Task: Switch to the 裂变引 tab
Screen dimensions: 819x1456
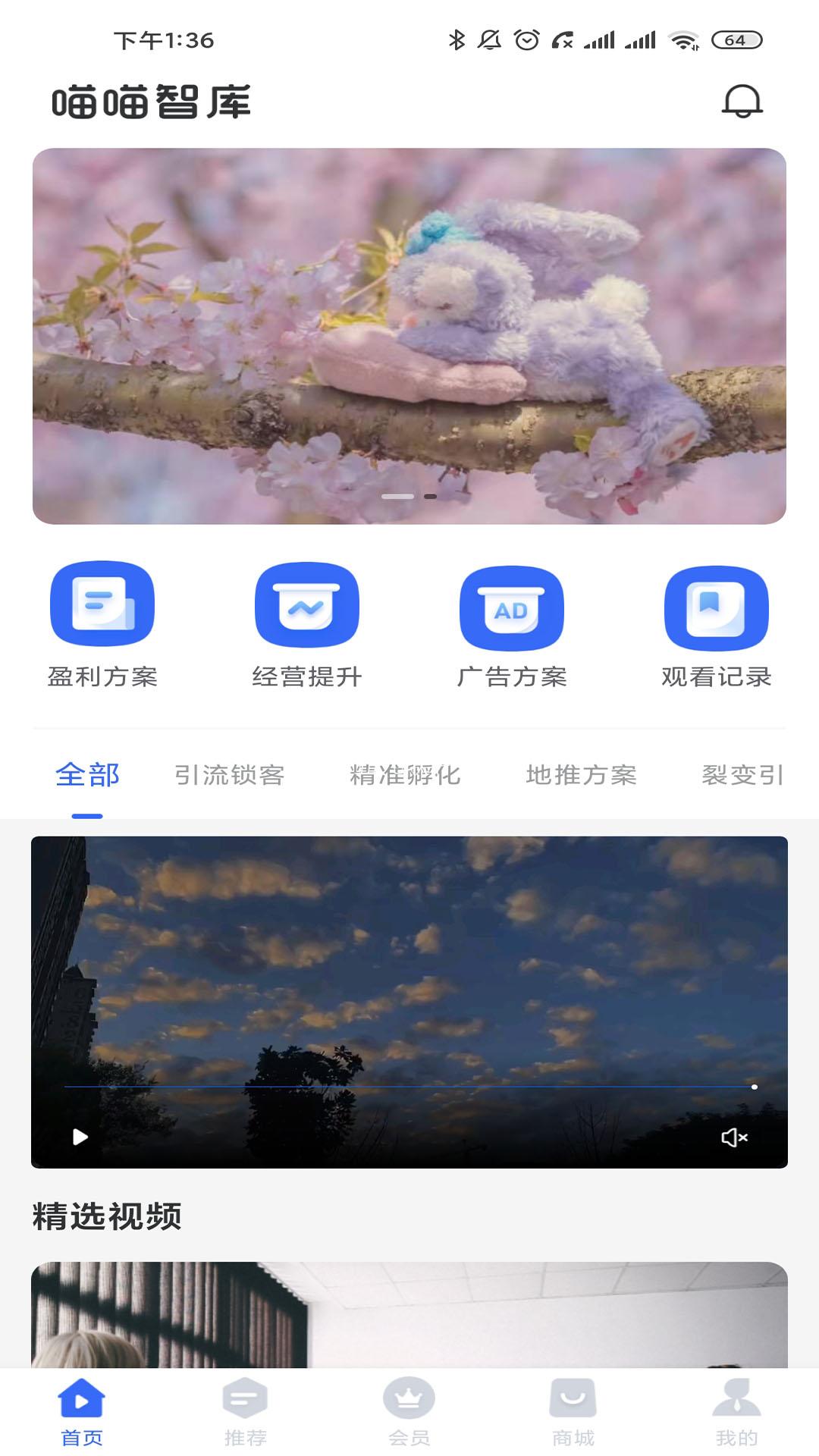Action: pos(743,775)
